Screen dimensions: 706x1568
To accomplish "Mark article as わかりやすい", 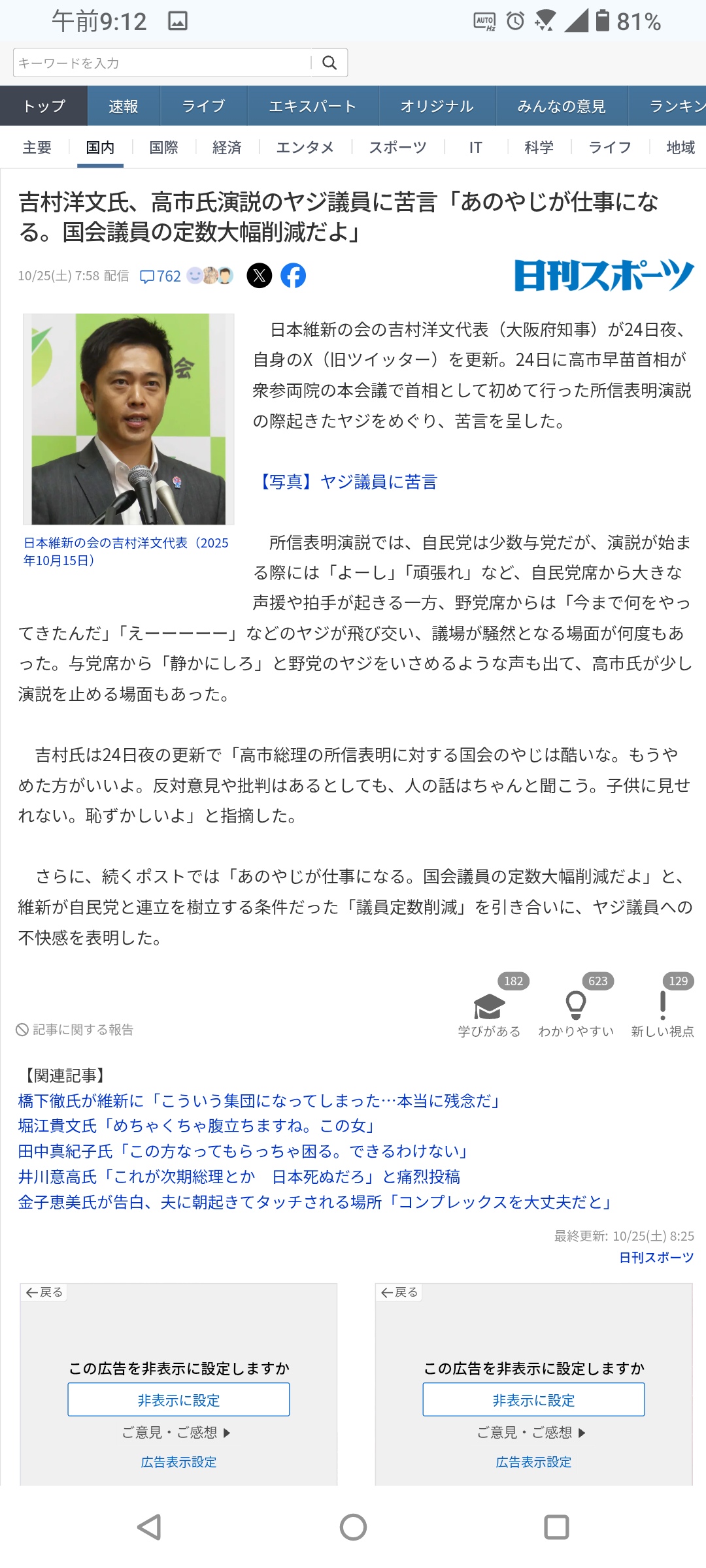I will [x=576, y=1009].
